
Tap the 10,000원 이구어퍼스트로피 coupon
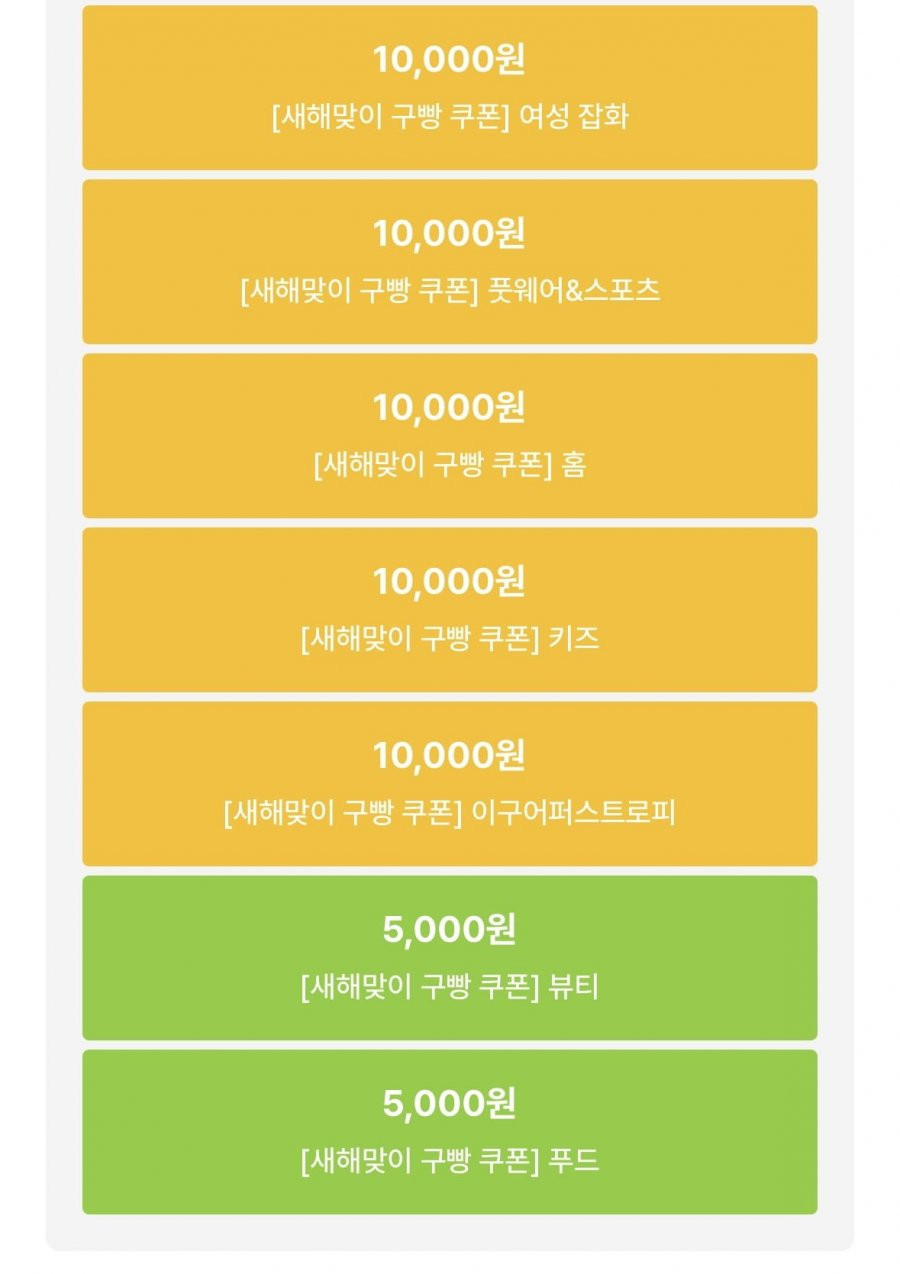(449, 784)
